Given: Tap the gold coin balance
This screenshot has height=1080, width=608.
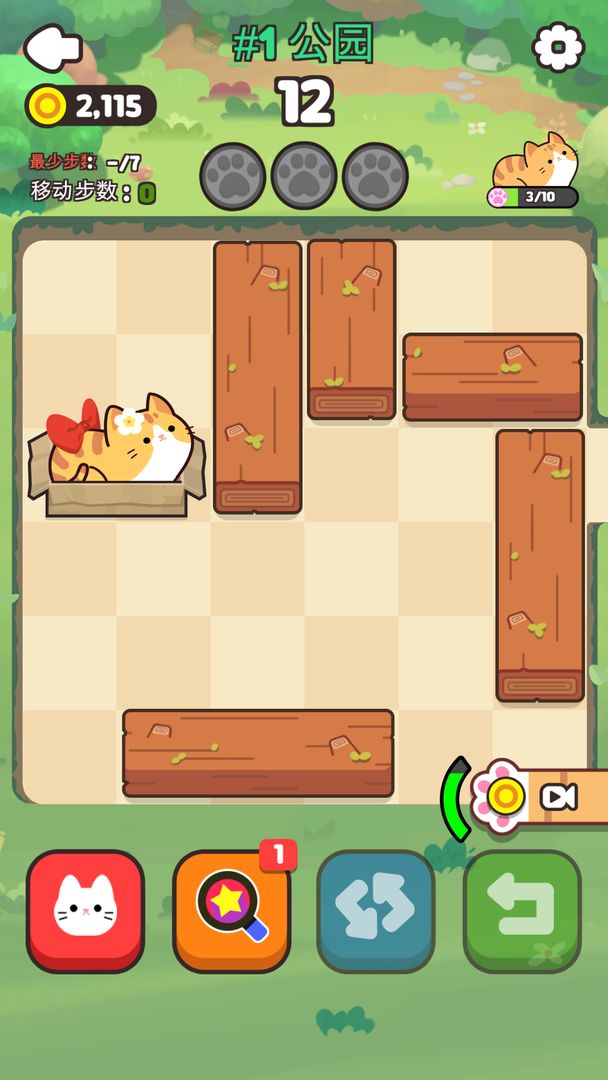Looking at the screenshot, I should (92, 105).
